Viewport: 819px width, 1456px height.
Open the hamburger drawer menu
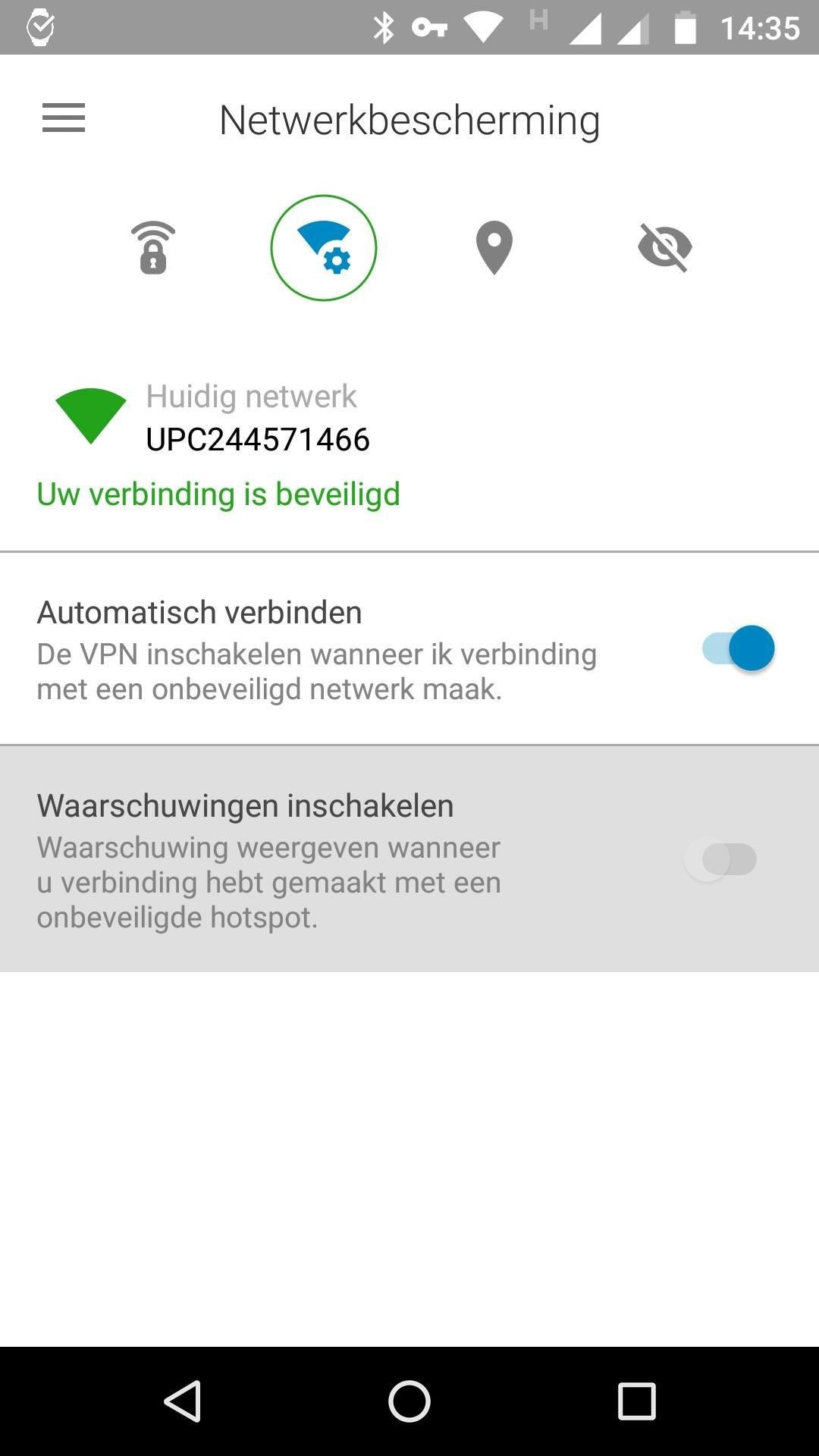(64, 118)
